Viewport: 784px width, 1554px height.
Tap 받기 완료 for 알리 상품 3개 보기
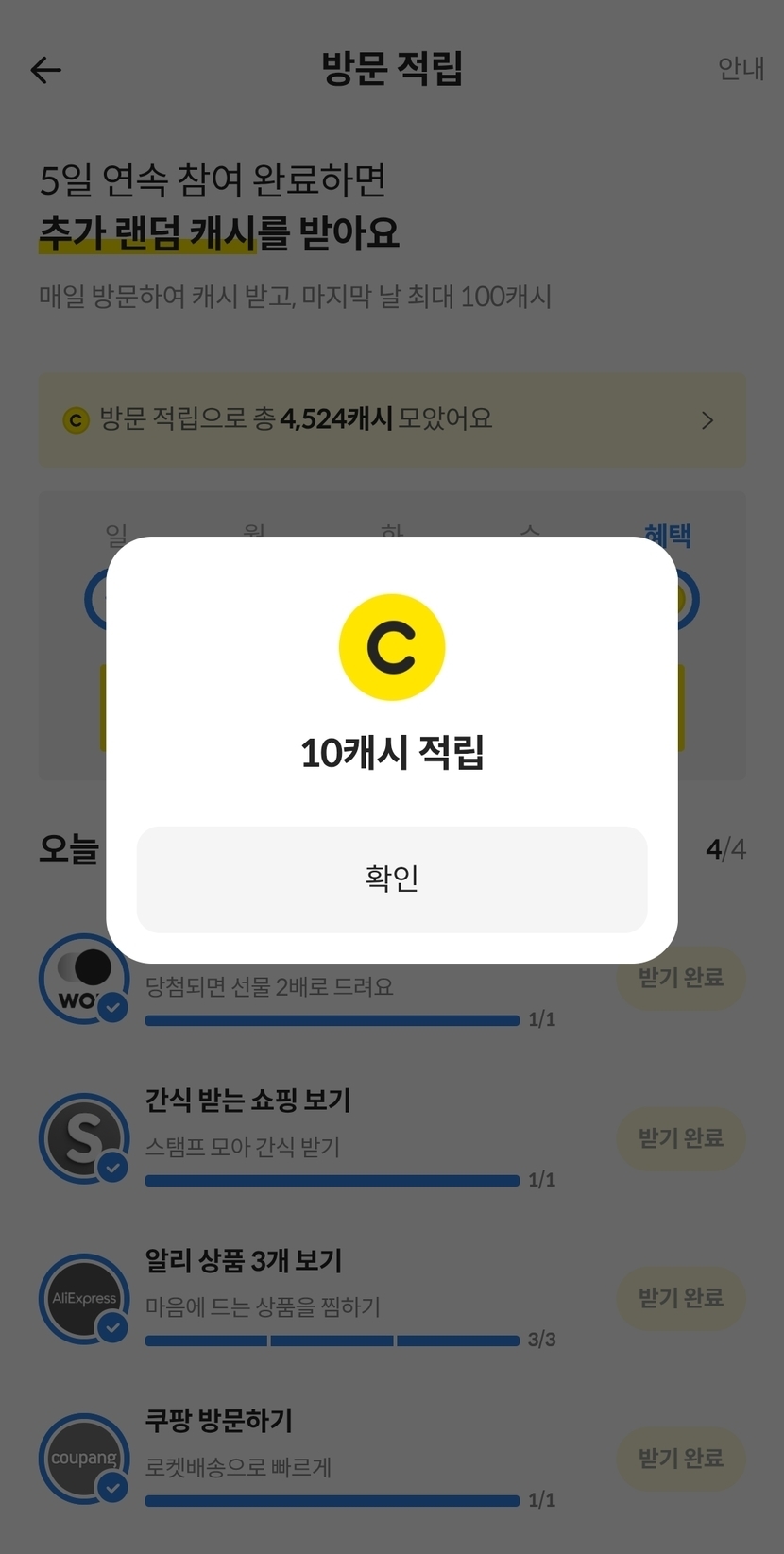point(681,1298)
